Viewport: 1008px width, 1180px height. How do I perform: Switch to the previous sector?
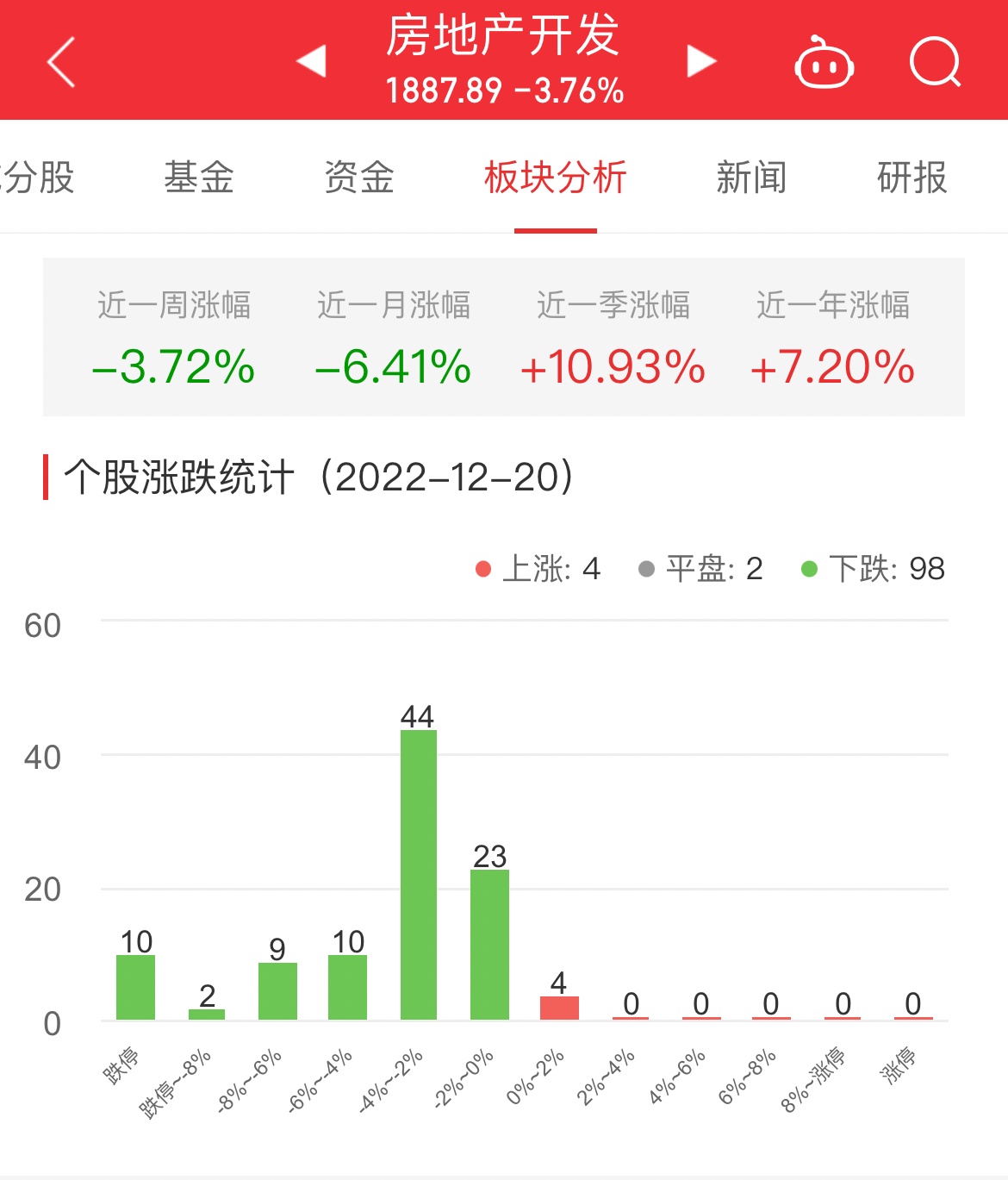(x=311, y=61)
